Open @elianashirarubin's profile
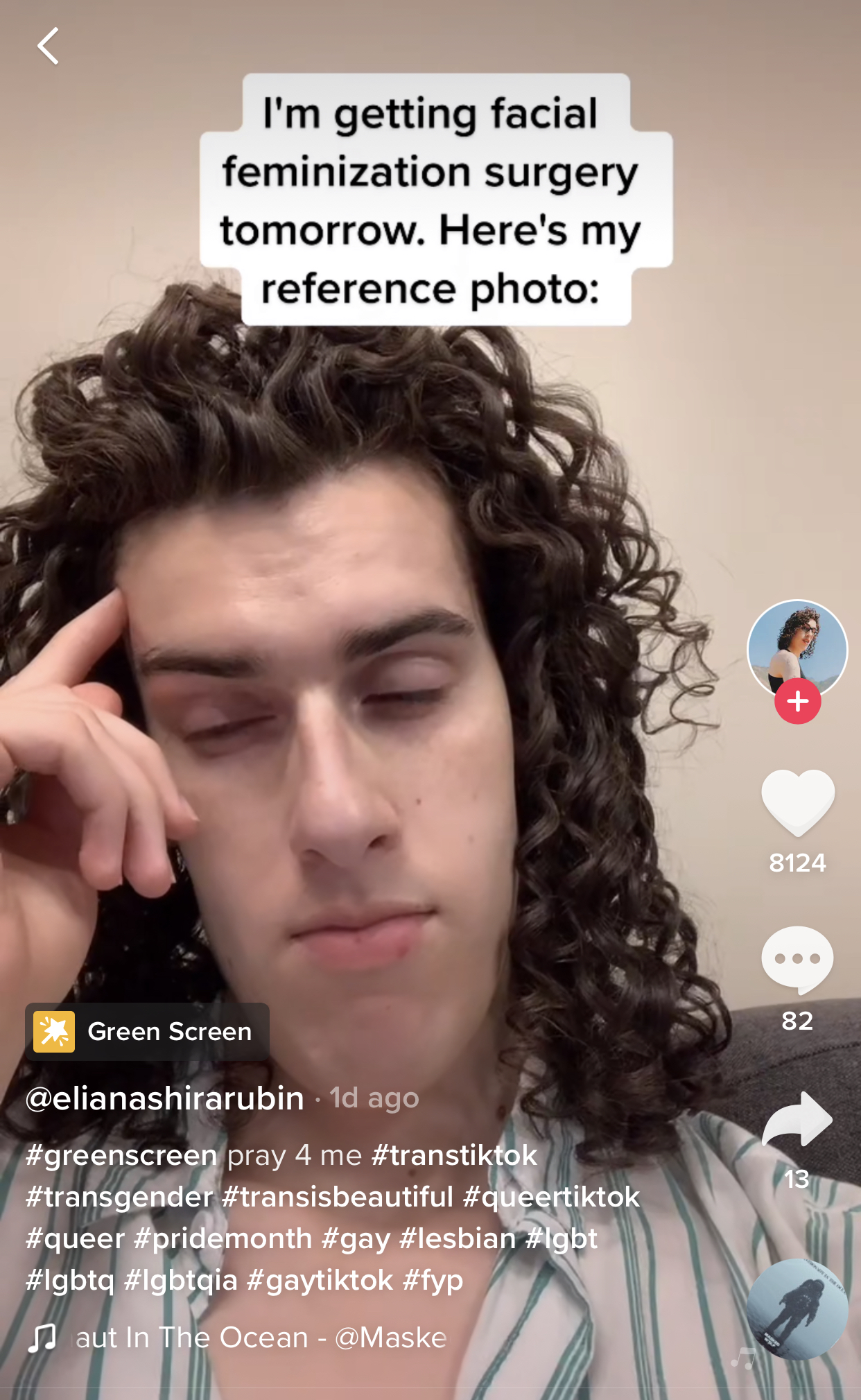The width and height of the screenshot is (861, 1400). coord(165,1098)
